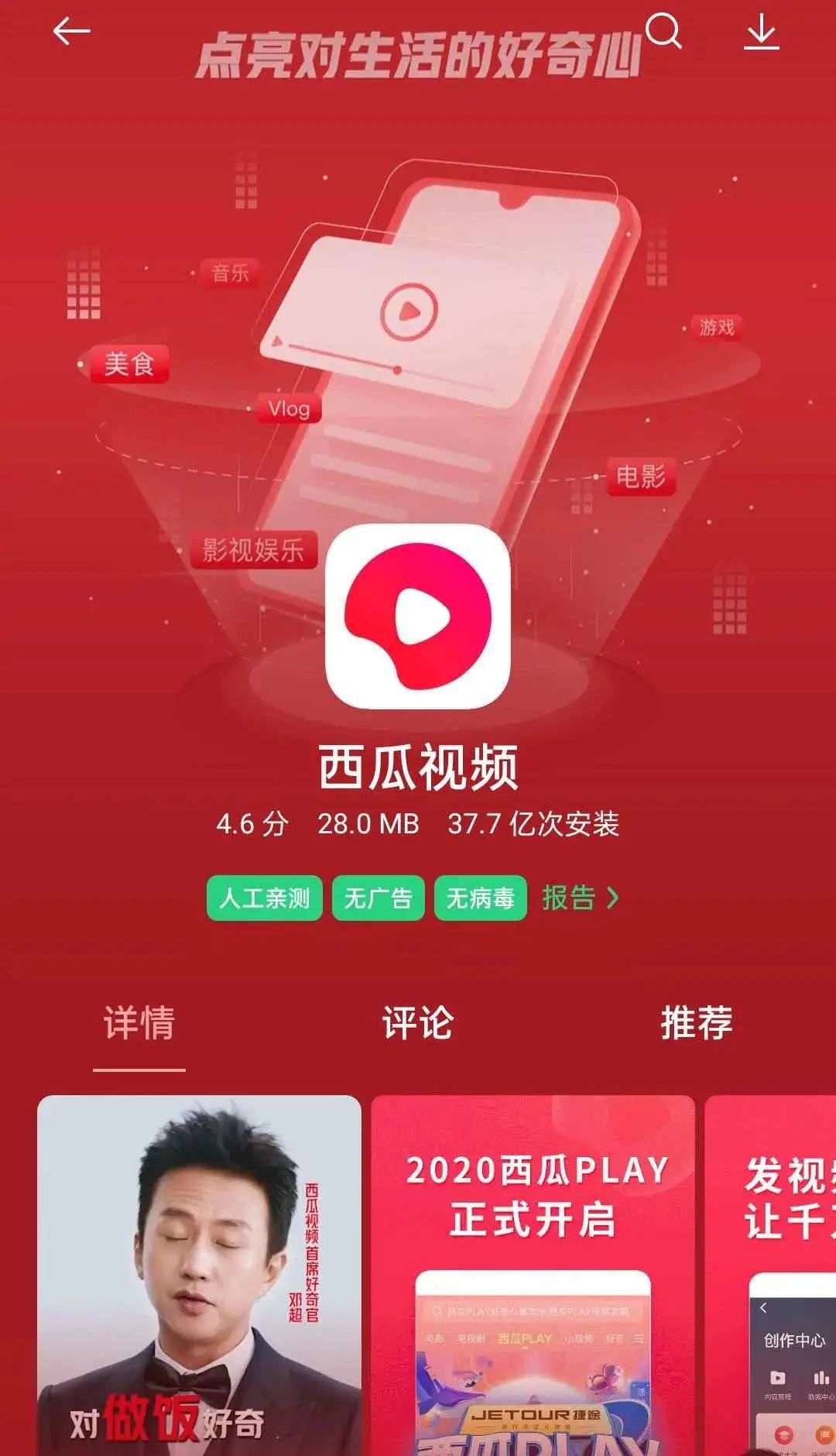Switch to the 详情 tab
The width and height of the screenshot is (836, 1456).
tap(139, 1023)
